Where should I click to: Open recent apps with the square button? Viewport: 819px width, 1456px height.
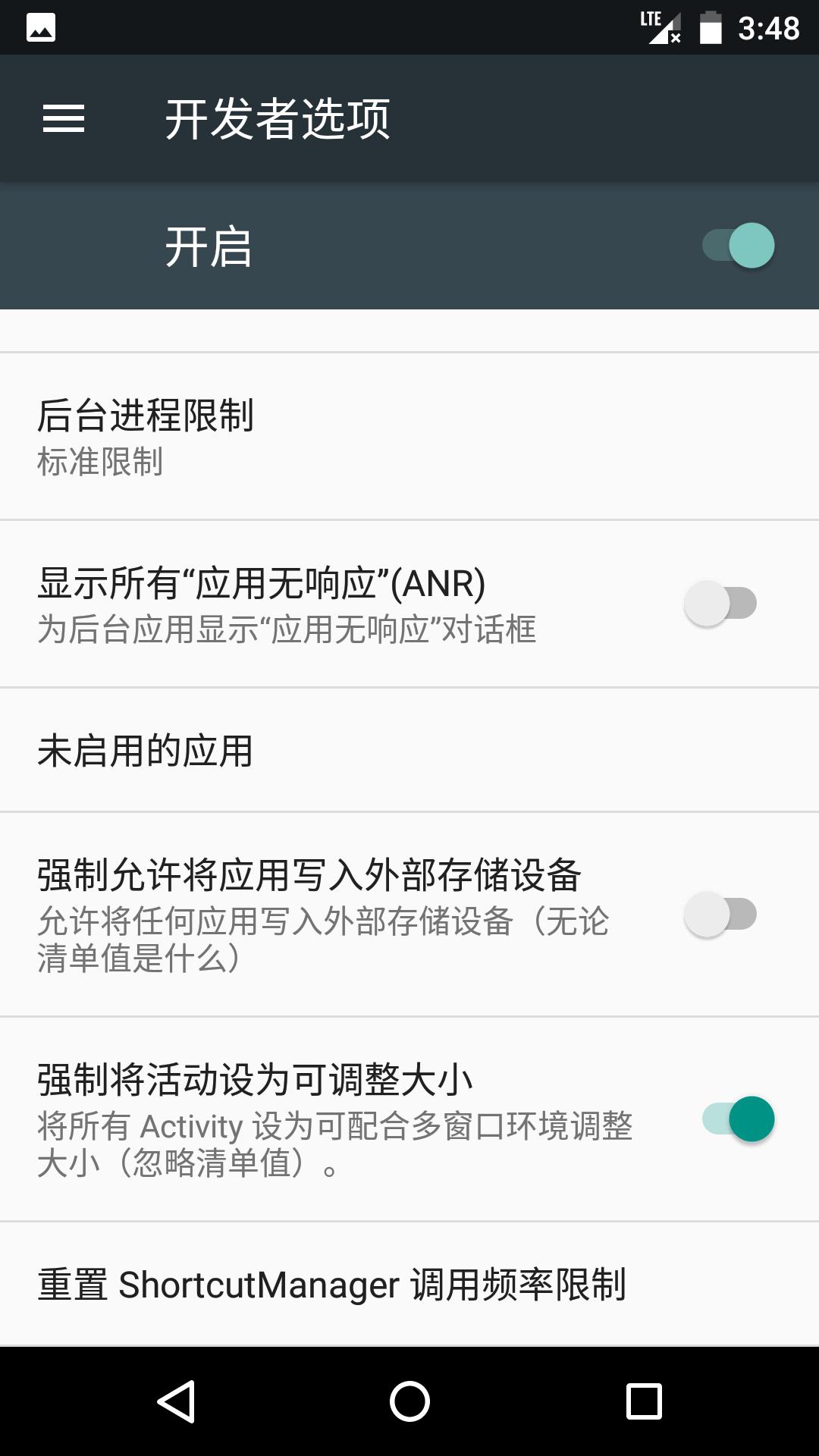642,1401
